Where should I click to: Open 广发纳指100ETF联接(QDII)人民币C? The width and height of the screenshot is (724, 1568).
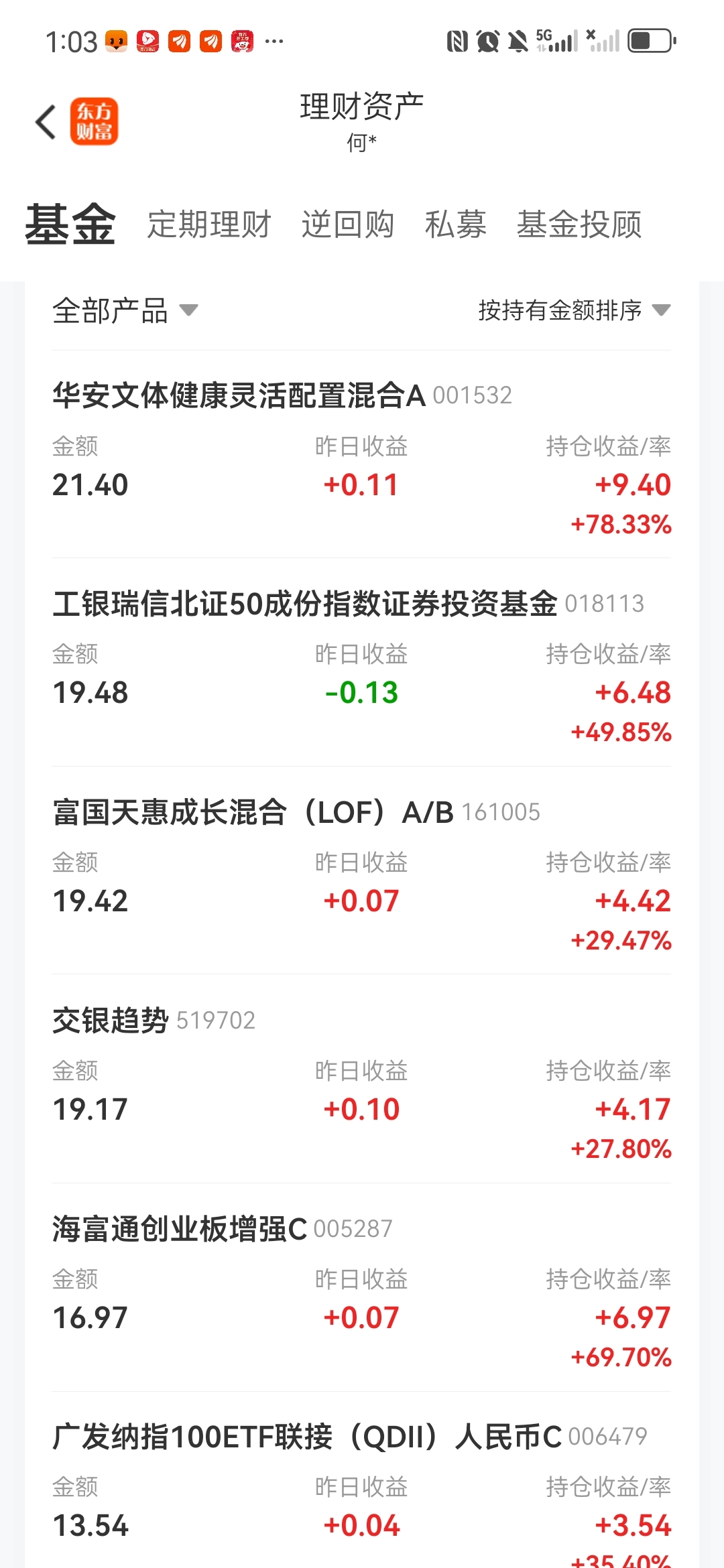tap(361, 1481)
